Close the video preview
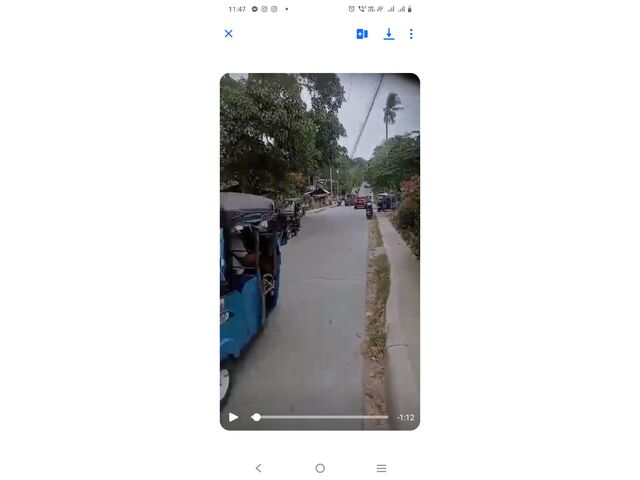This screenshot has width=640, height=480. pos(228,34)
